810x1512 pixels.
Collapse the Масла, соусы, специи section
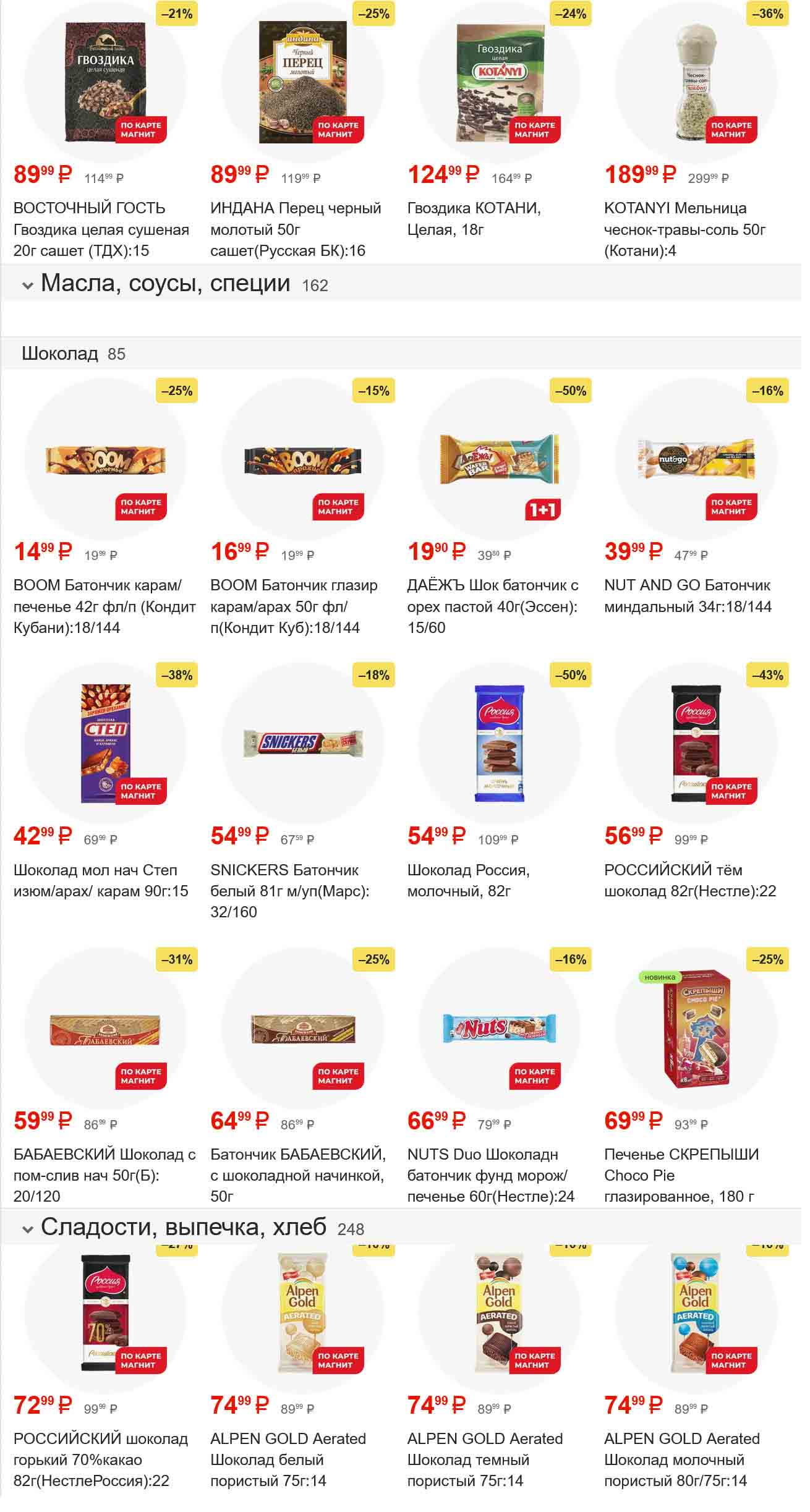coord(28,285)
